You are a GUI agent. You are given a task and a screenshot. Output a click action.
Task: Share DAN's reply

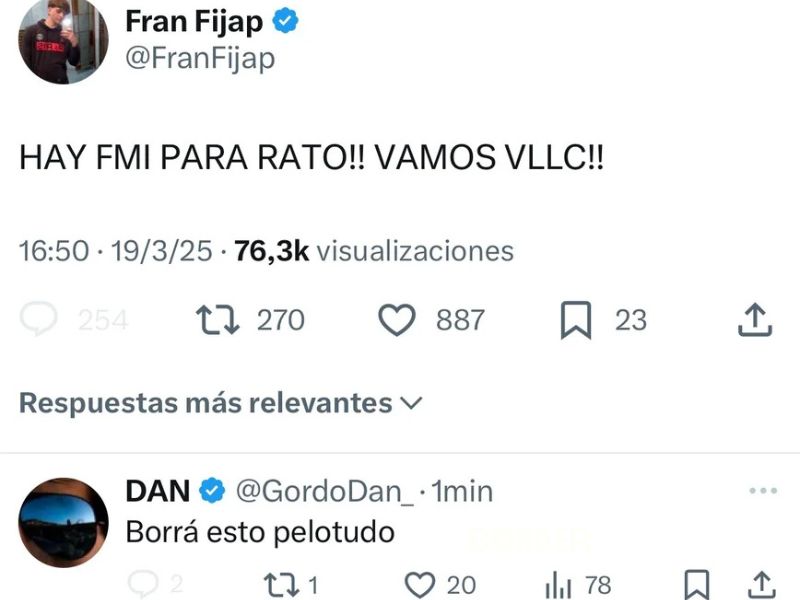760,583
